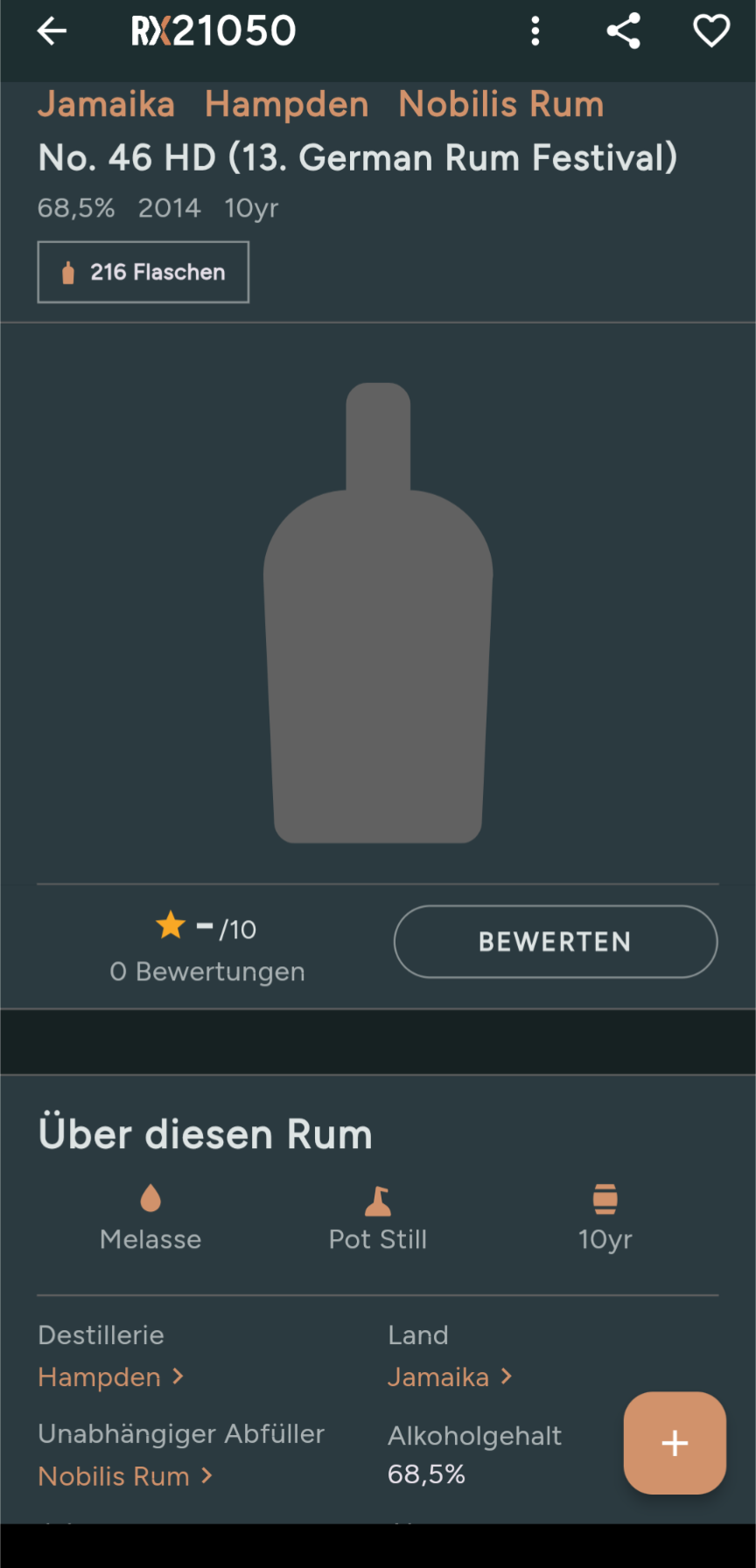Tap the Bewerten button to rate

point(556,942)
